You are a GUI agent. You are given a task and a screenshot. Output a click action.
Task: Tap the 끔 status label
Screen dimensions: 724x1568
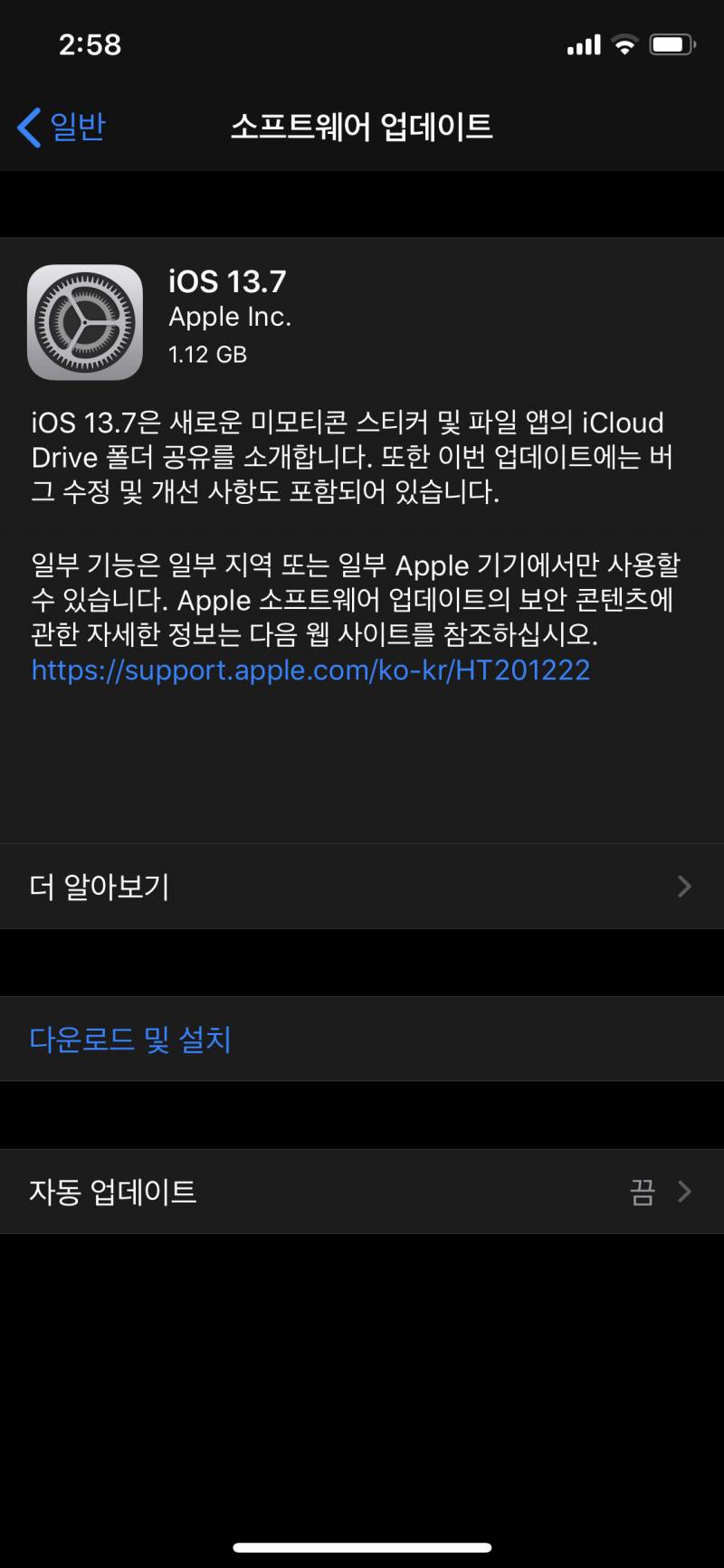pos(643,1193)
